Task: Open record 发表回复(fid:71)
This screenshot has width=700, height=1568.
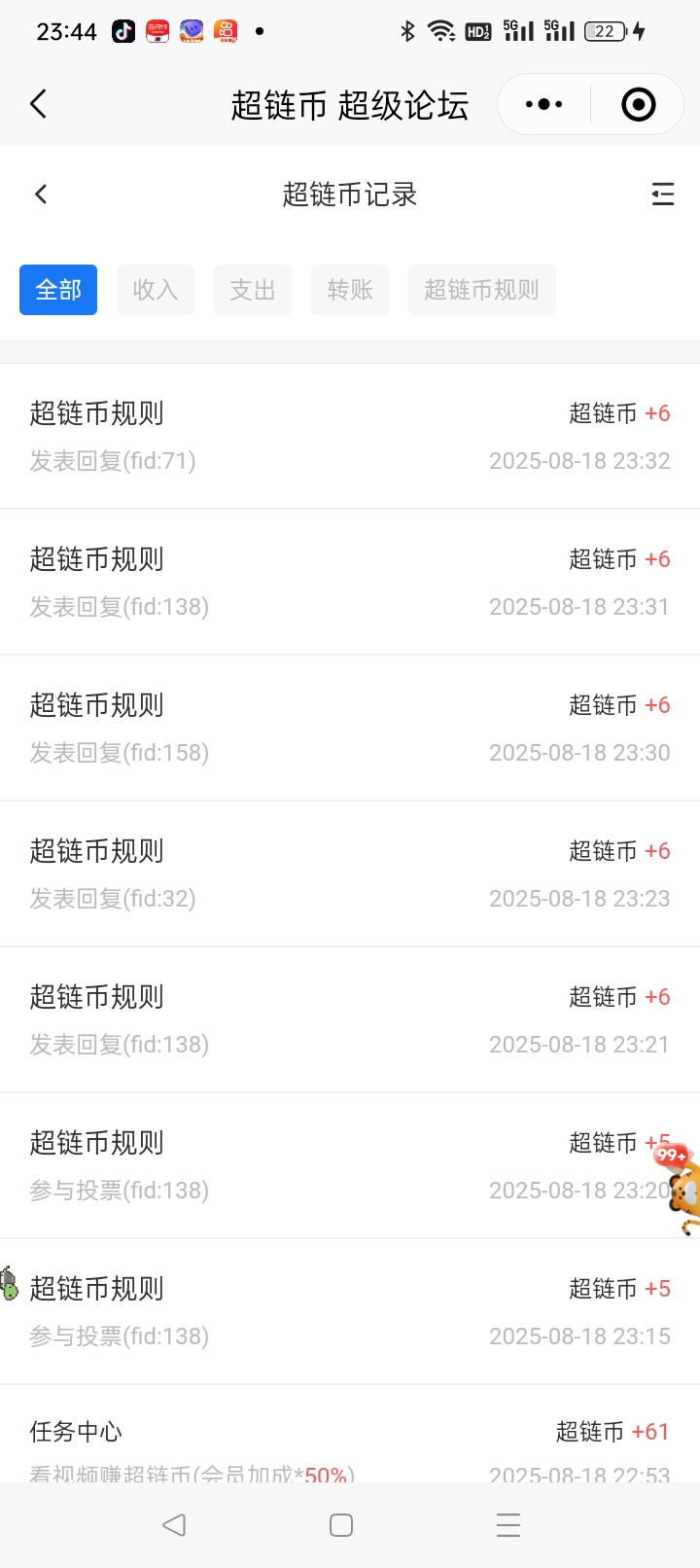Action: point(350,435)
